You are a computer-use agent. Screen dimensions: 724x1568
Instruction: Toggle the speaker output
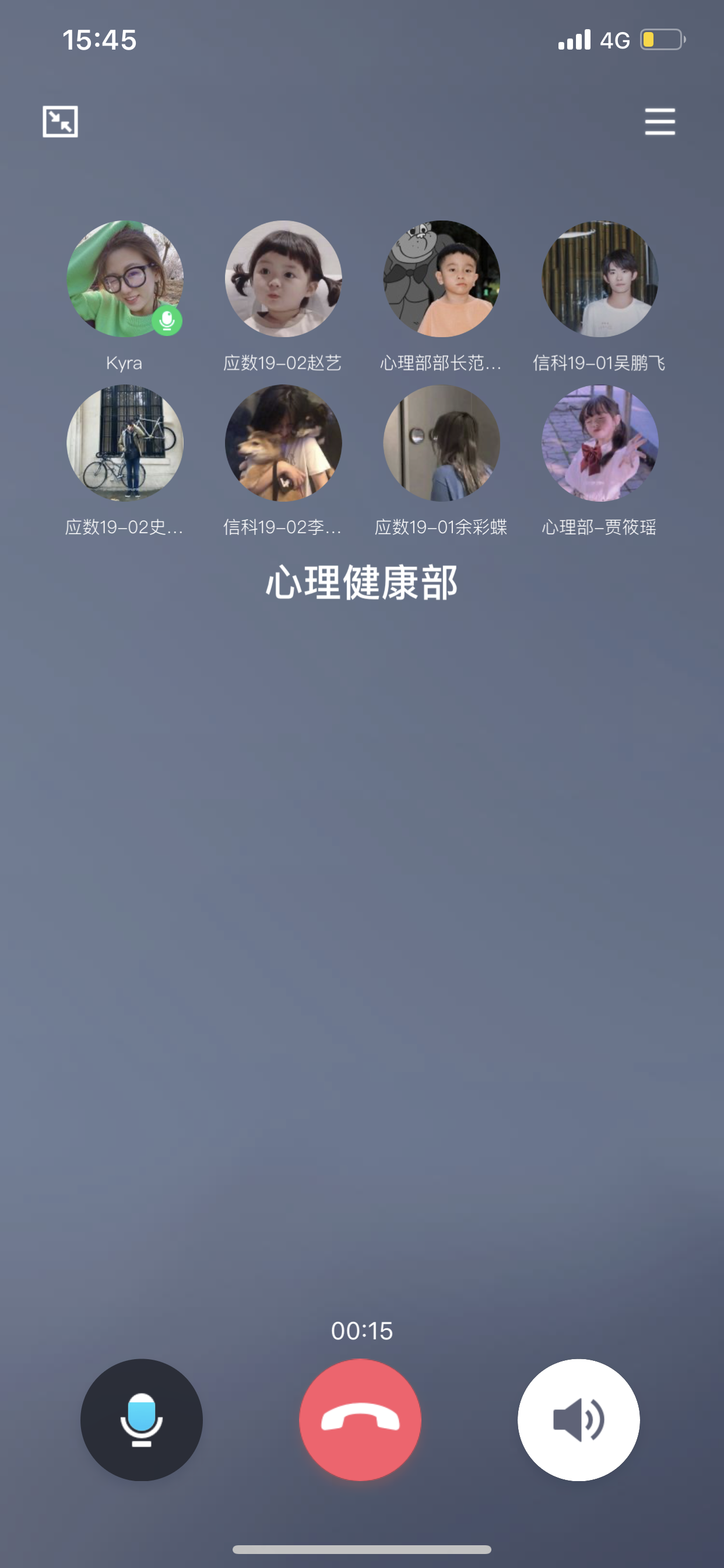pos(578,1419)
